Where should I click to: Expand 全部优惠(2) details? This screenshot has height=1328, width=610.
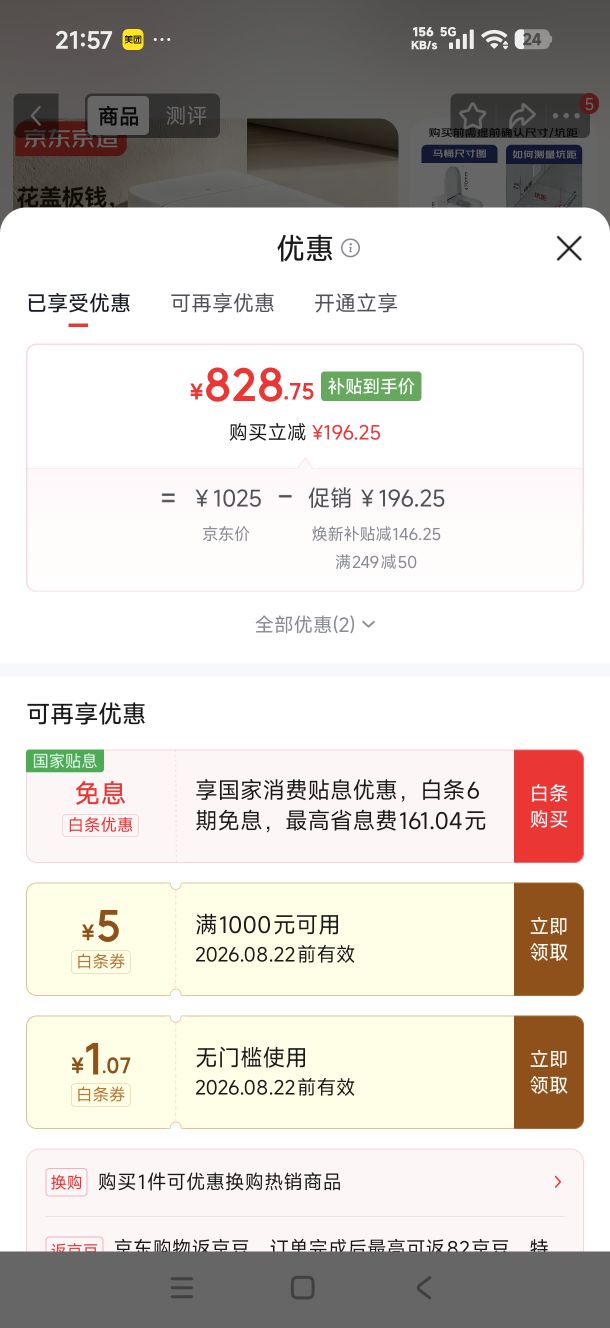click(315, 624)
